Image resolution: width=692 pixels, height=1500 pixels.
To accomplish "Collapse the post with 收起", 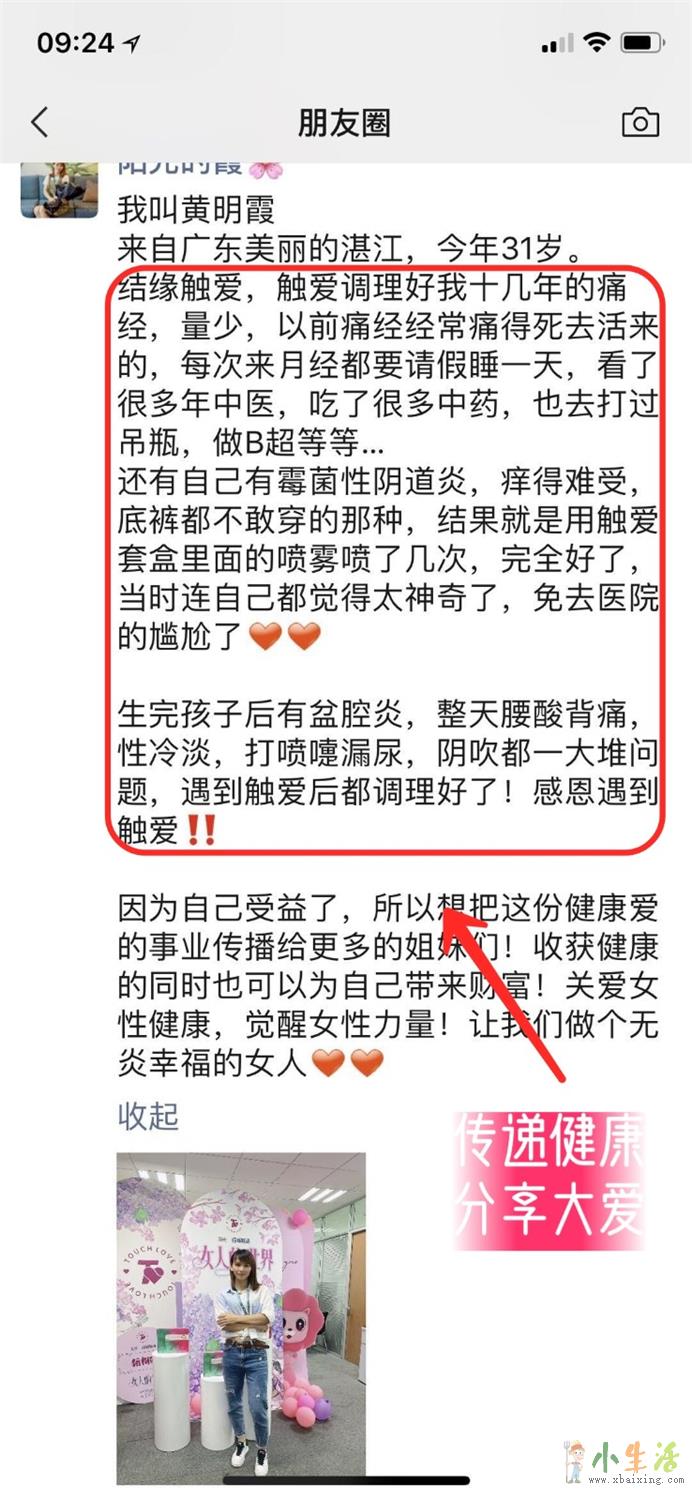I will (148, 1116).
